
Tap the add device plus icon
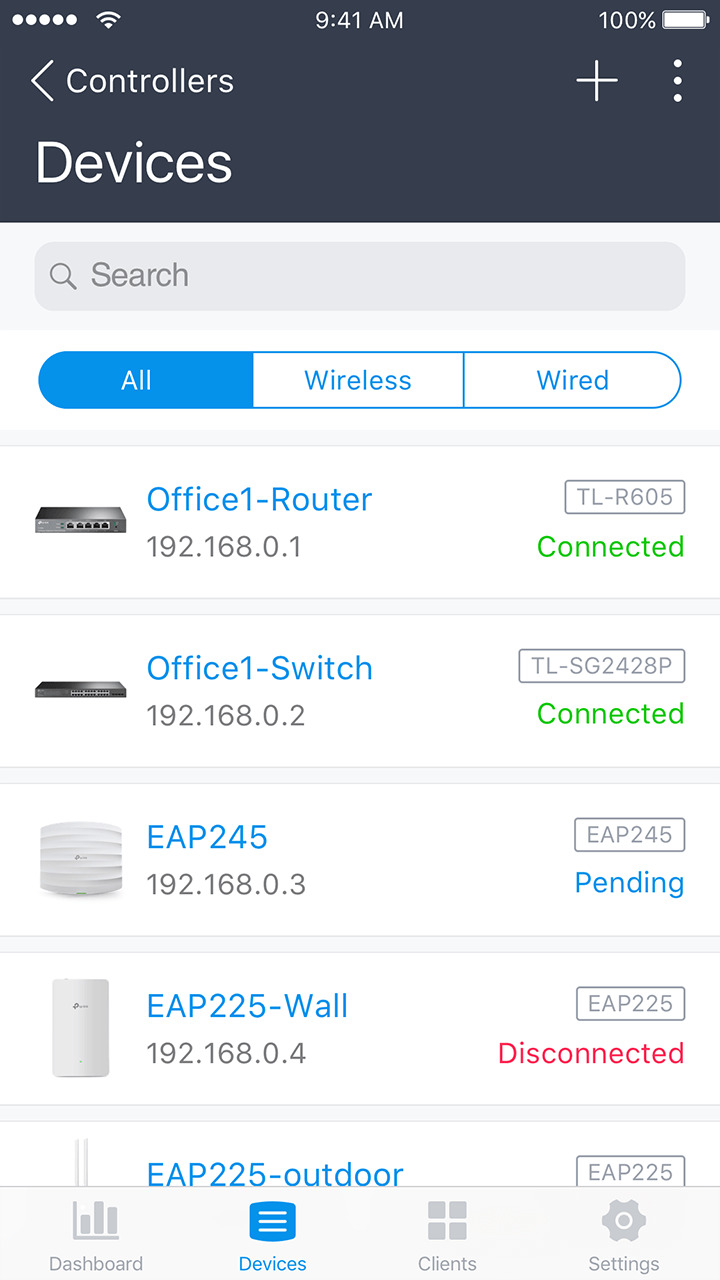pos(597,81)
